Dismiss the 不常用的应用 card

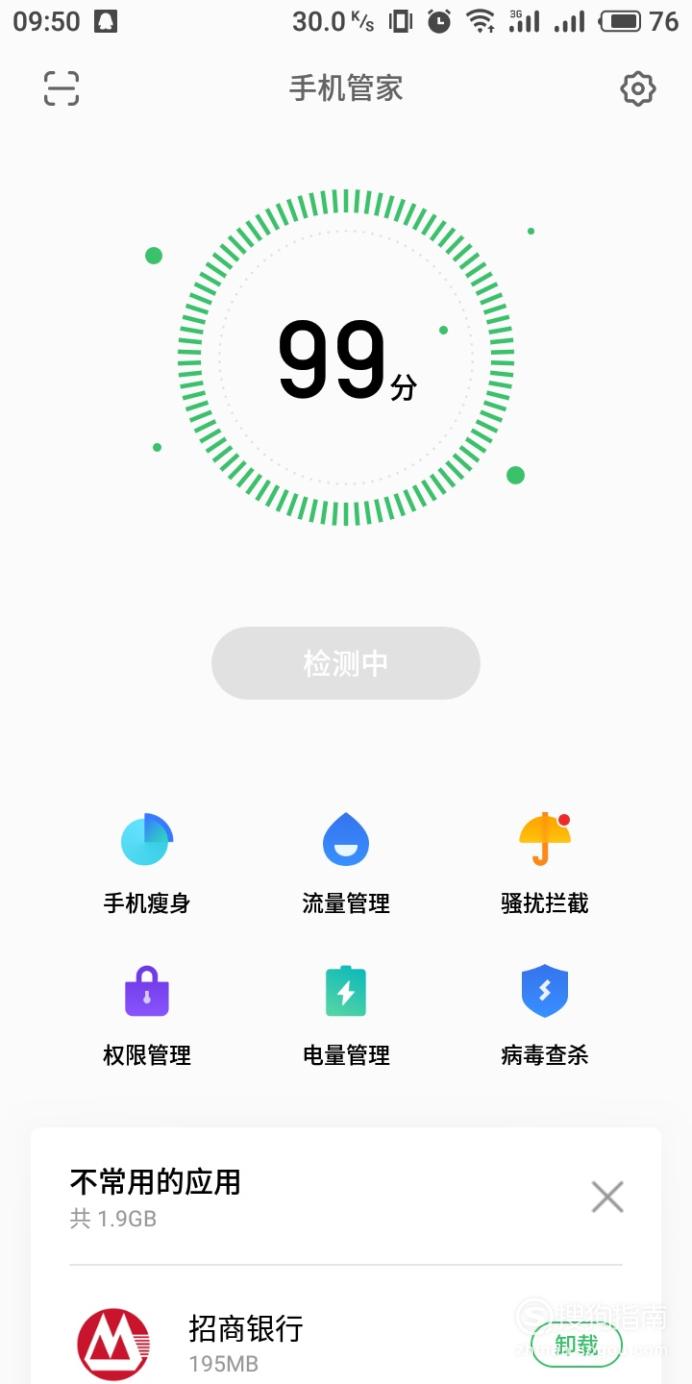tap(607, 1196)
